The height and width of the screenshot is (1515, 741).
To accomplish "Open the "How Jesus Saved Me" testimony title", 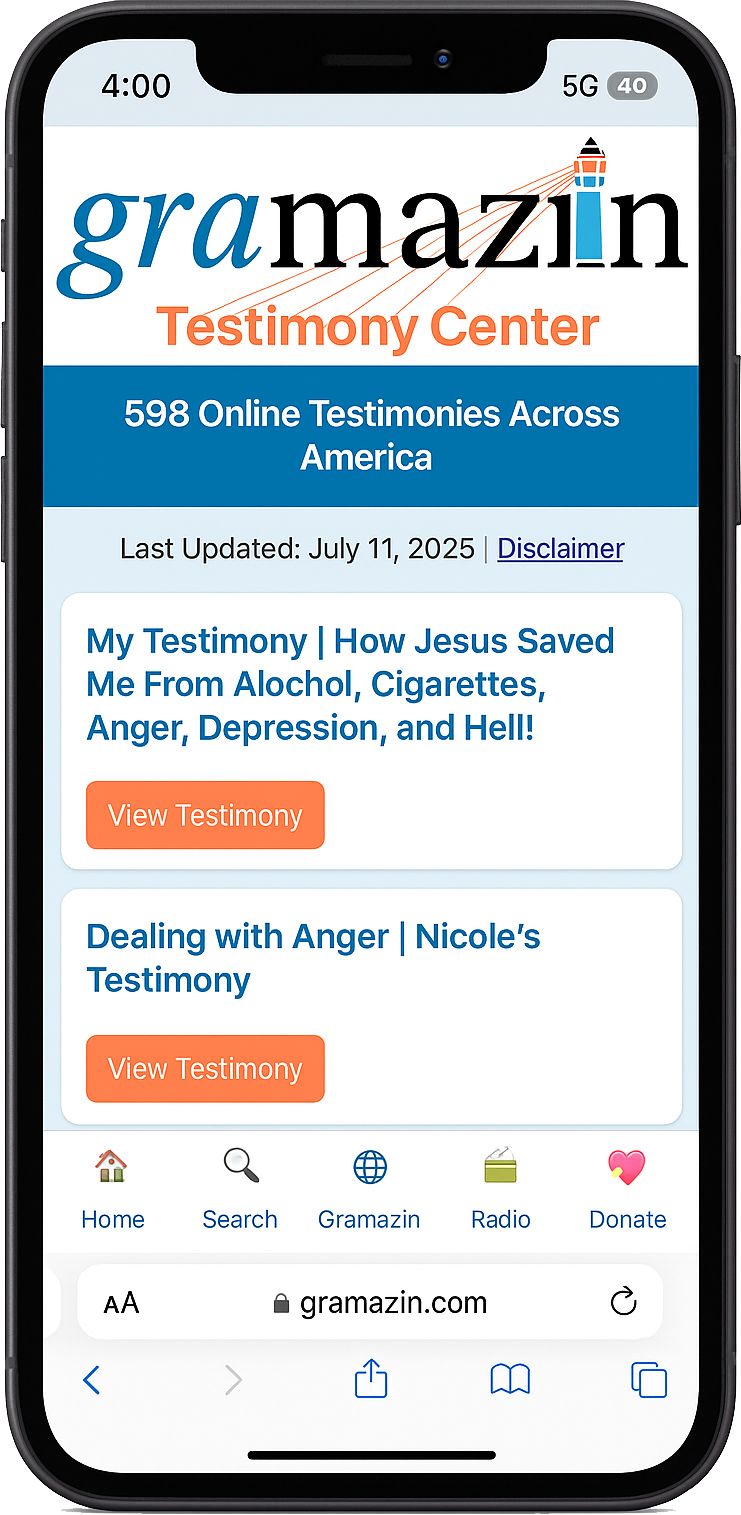I will point(350,685).
